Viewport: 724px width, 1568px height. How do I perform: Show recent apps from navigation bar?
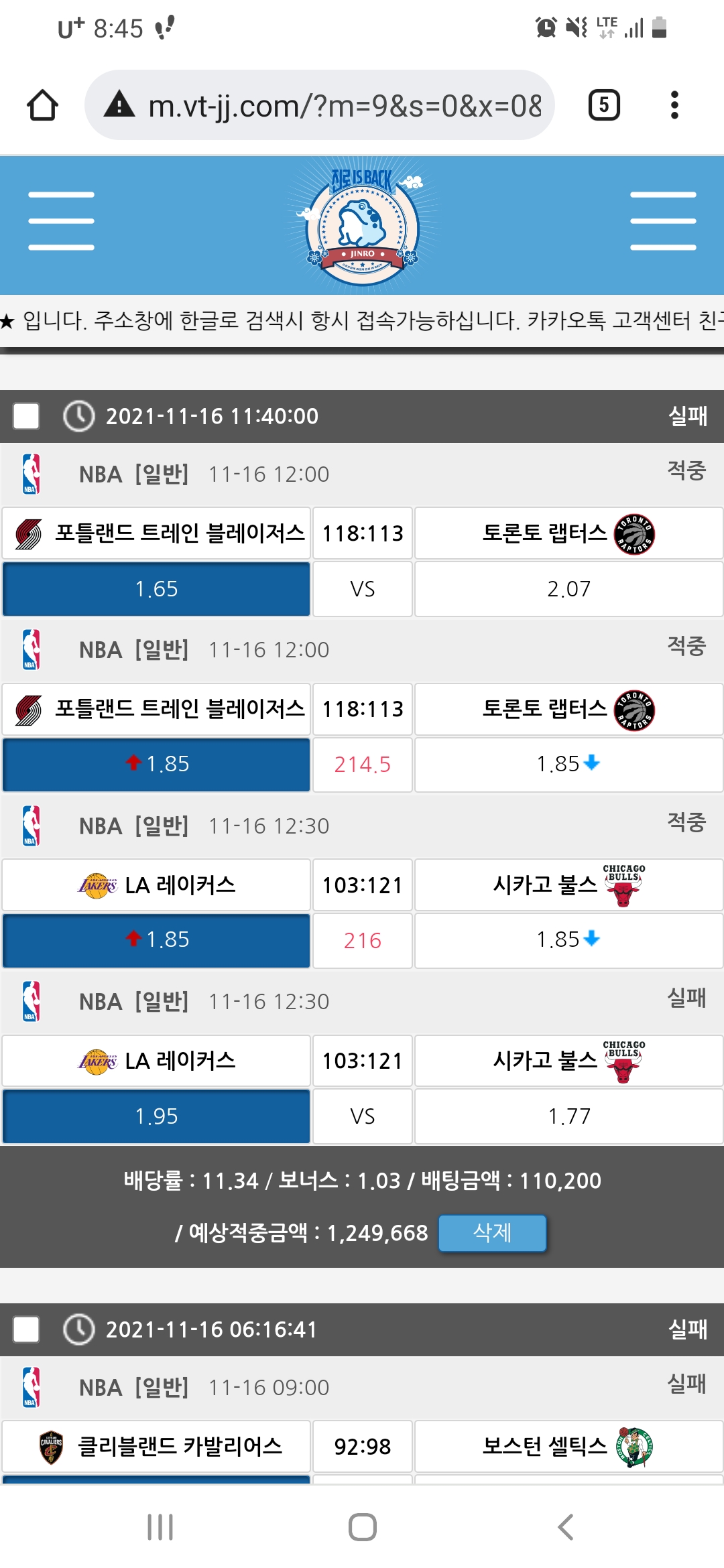pyautogui.click(x=160, y=1527)
